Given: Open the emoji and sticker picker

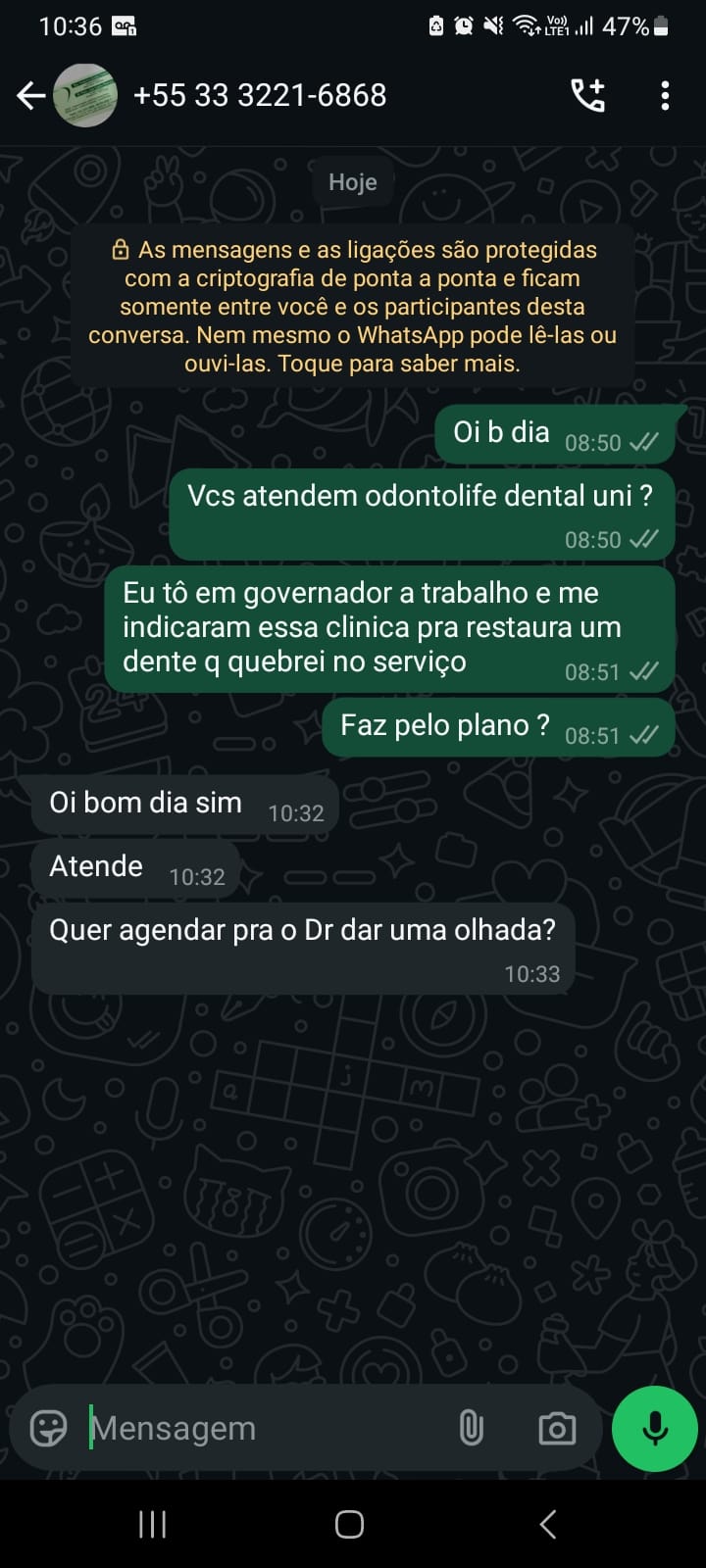Looking at the screenshot, I should (x=48, y=1428).
